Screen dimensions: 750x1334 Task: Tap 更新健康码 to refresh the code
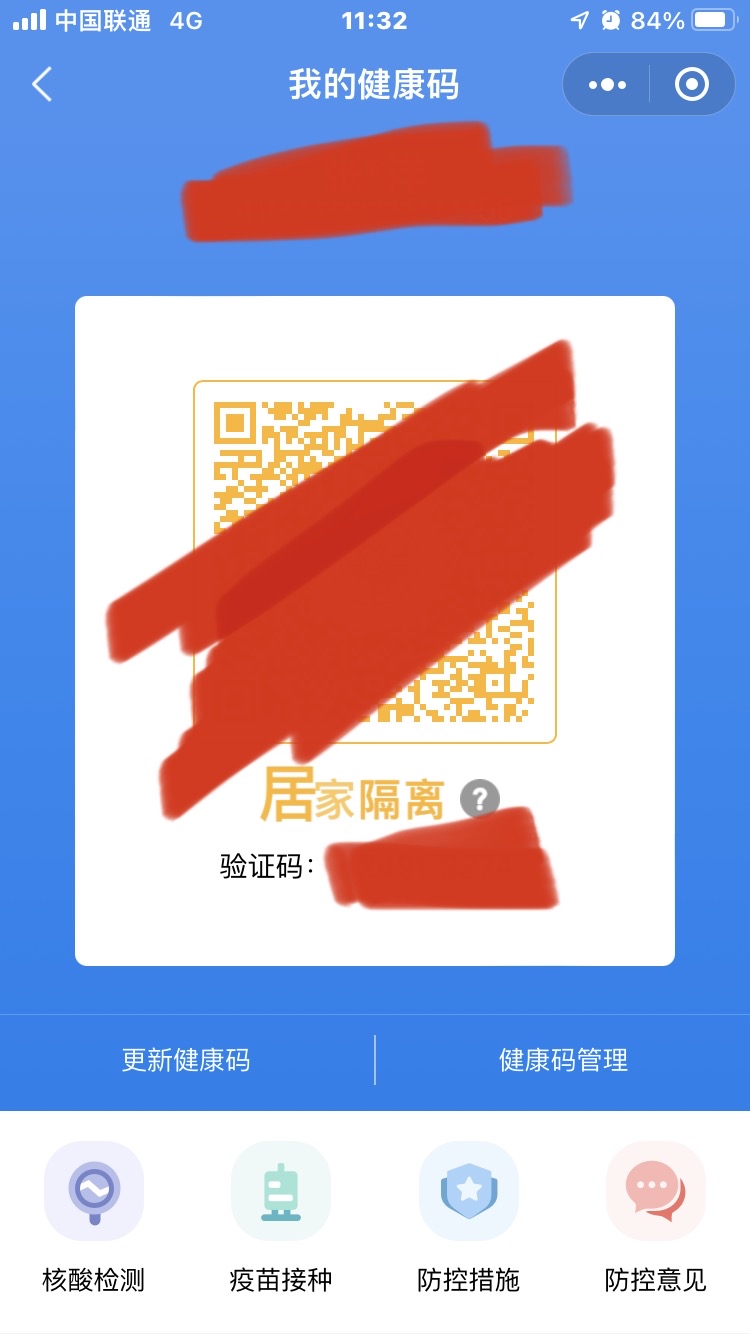186,1060
